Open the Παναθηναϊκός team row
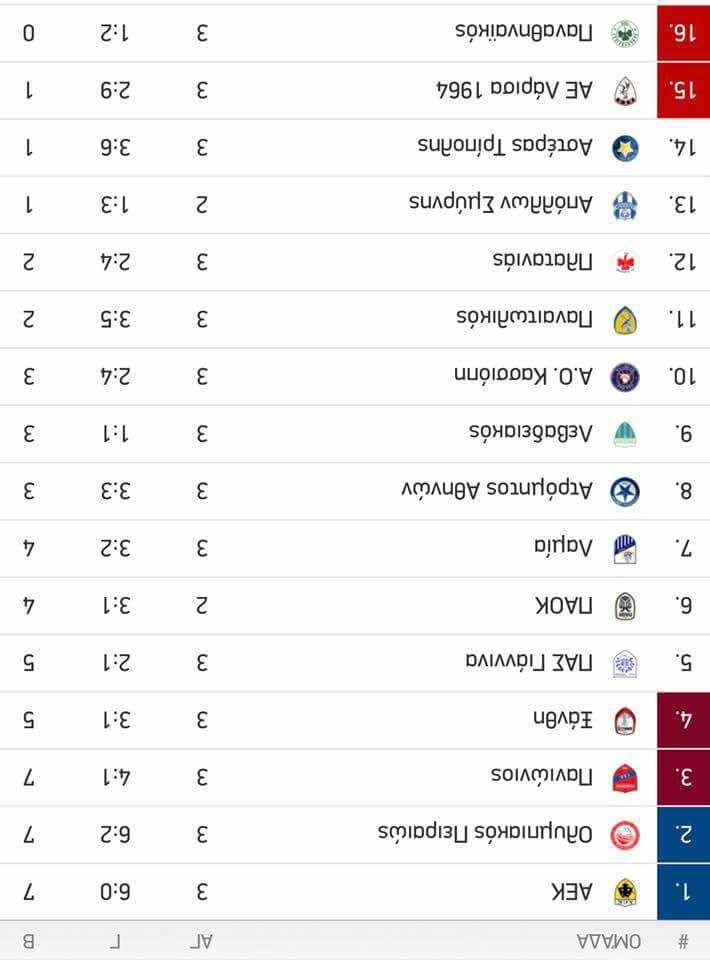The height and width of the screenshot is (960, 710). [355, 33]
